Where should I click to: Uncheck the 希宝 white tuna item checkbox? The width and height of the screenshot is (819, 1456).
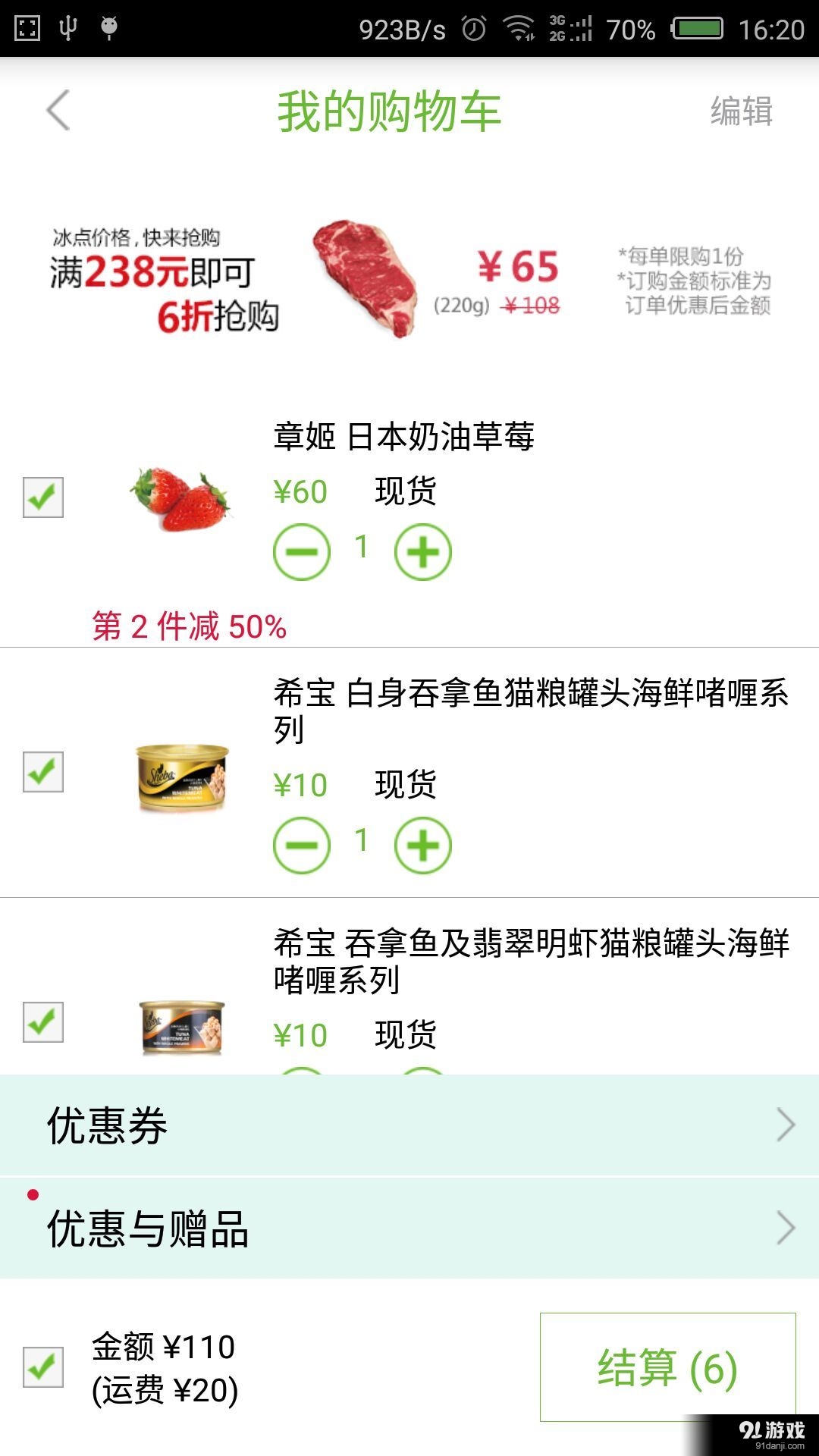point(43,773)
